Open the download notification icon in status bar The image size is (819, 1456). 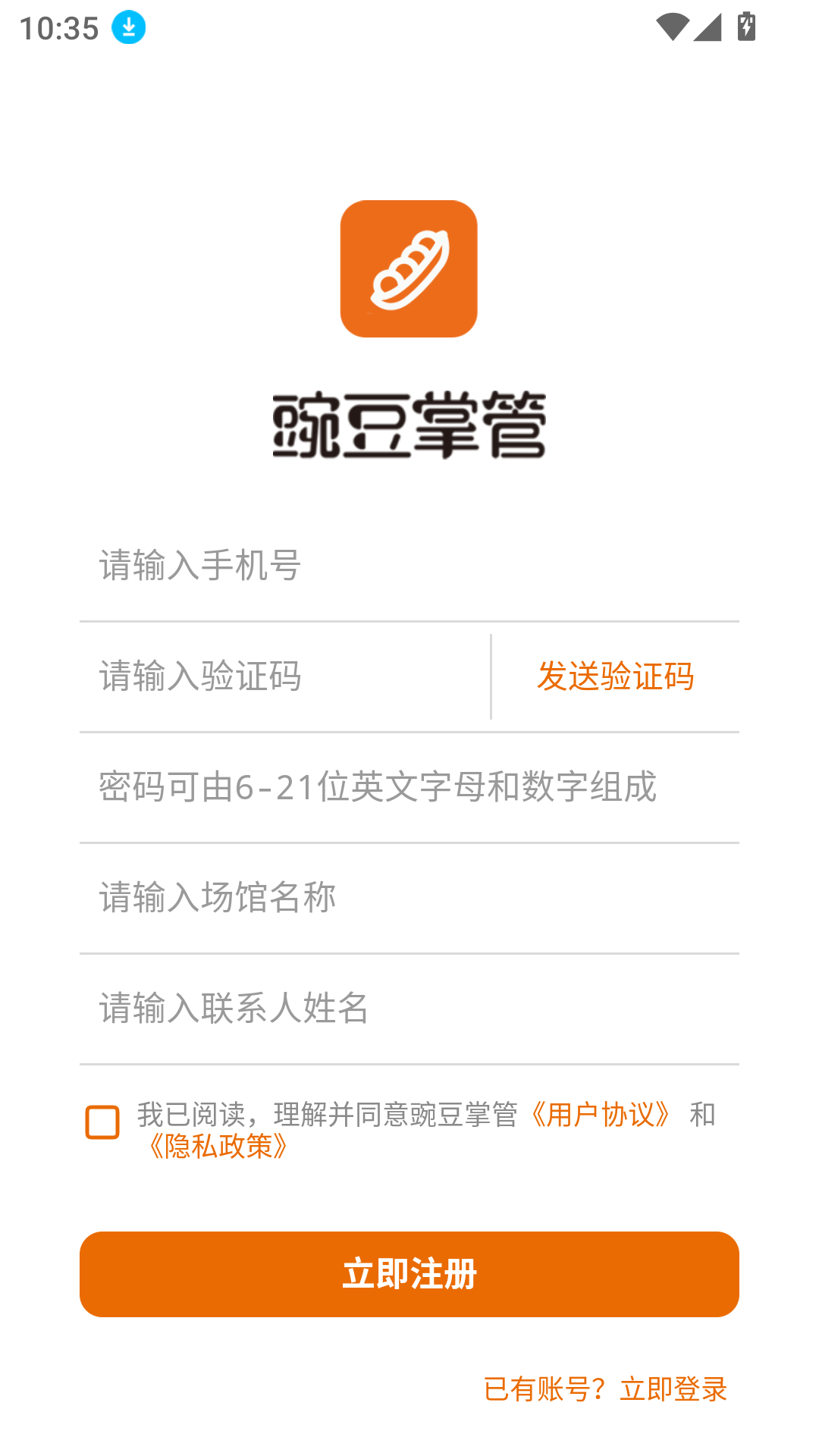click(127, 27)
